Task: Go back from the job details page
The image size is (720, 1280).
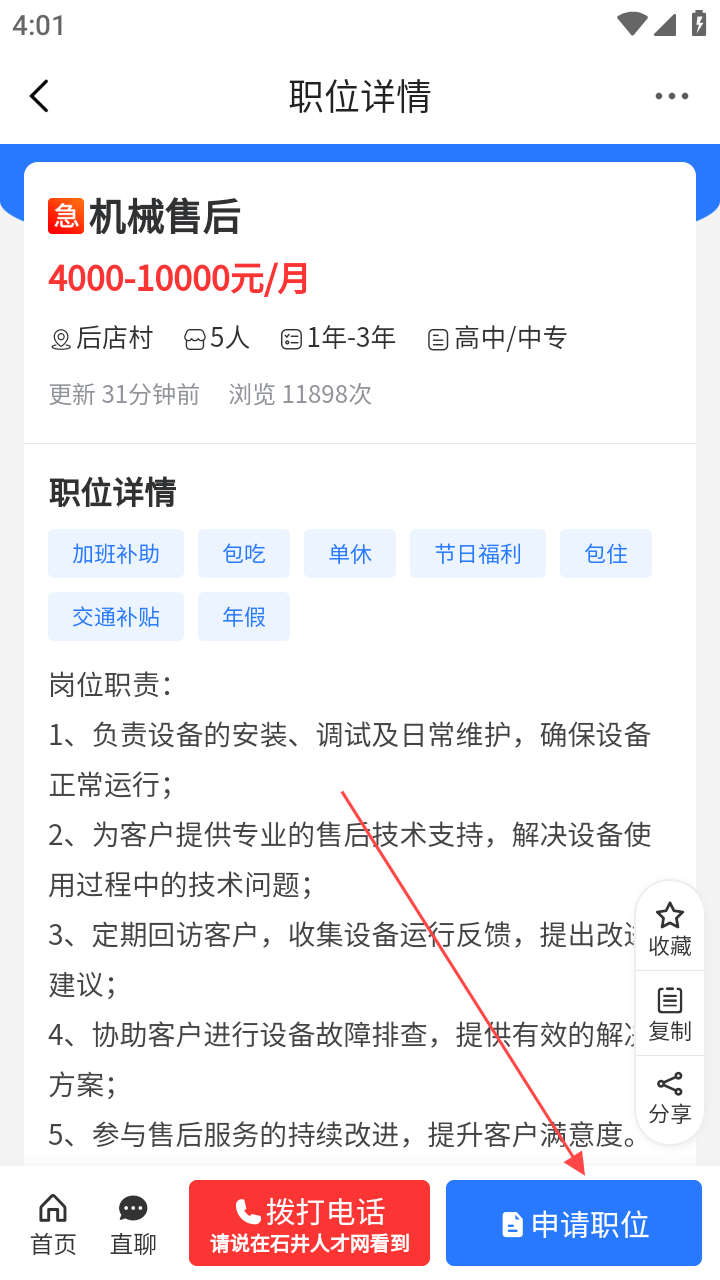Action: point(39,96)
